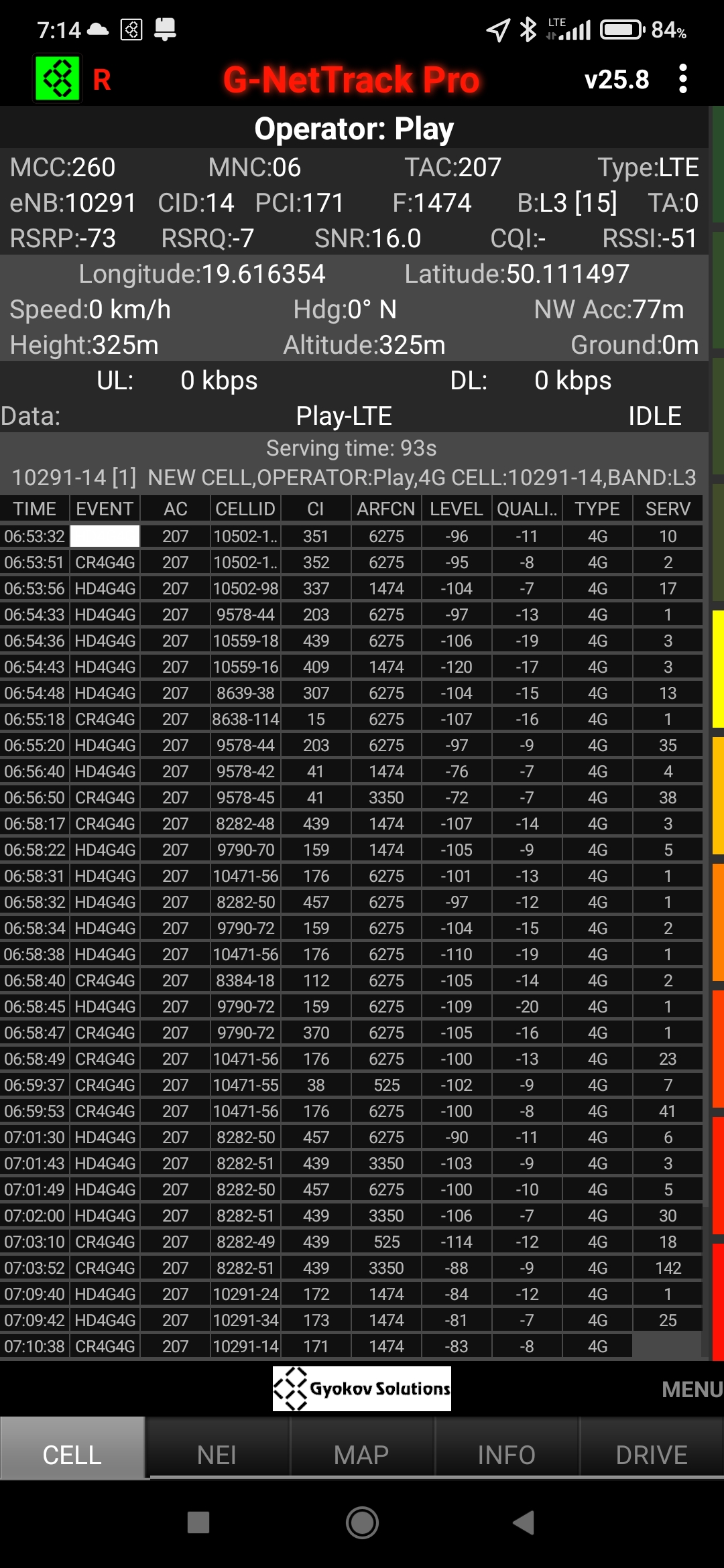Select the CELL tab
724x1568 pixels.
pos(72,1455)
